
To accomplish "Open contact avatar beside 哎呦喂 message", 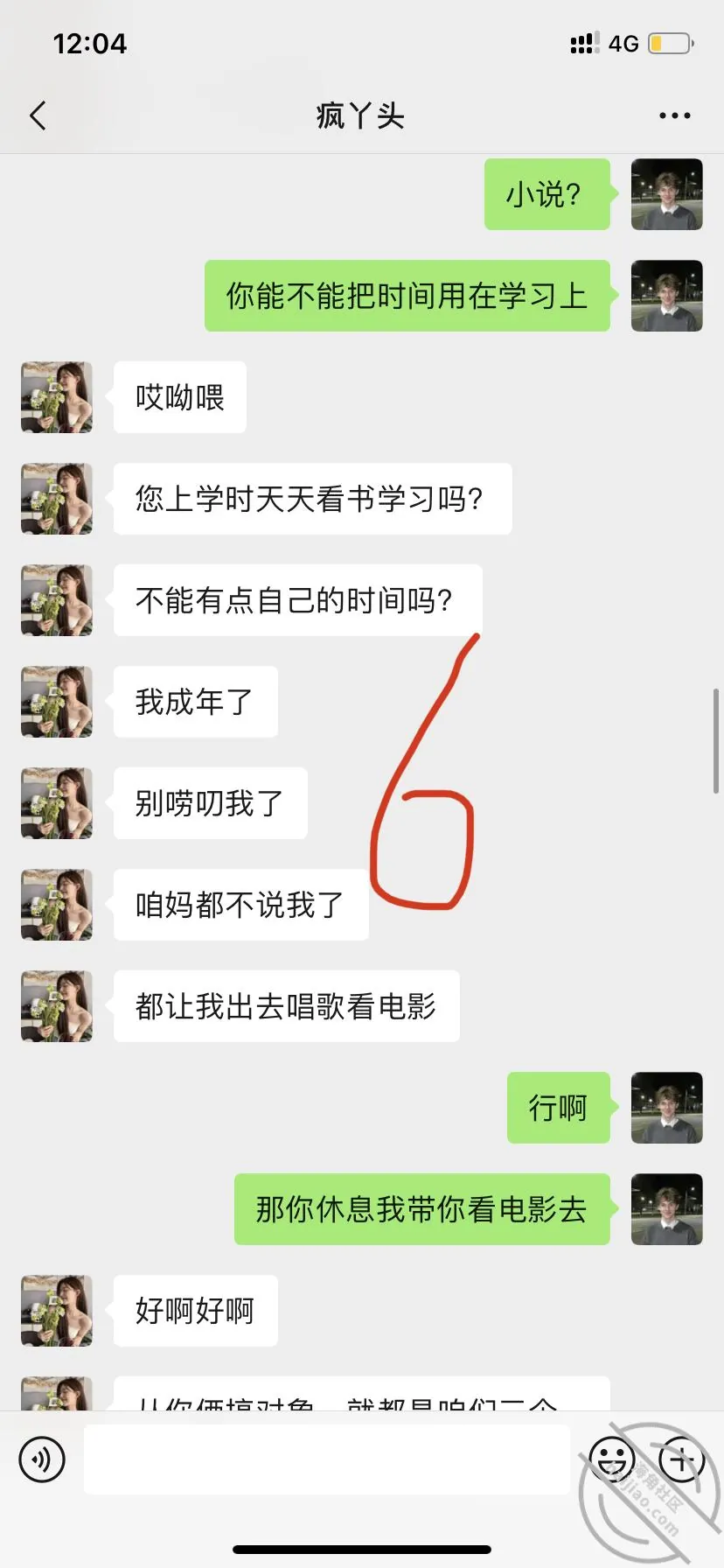I will tap(57, 397).
